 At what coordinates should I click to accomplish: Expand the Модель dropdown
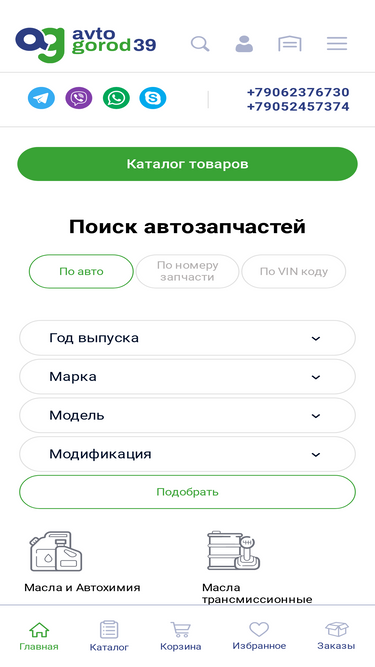tap(187, 416)
